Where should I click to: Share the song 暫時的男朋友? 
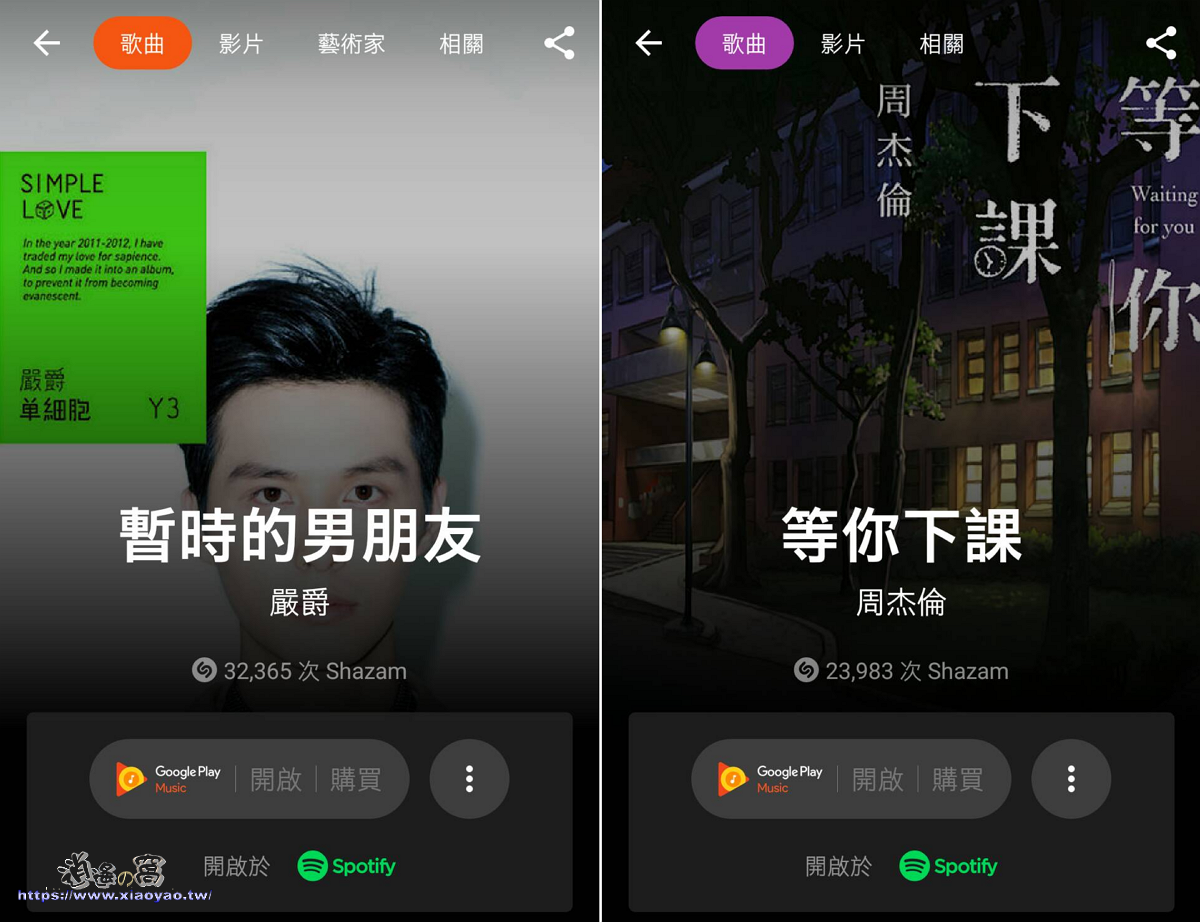tap(559, 43)
